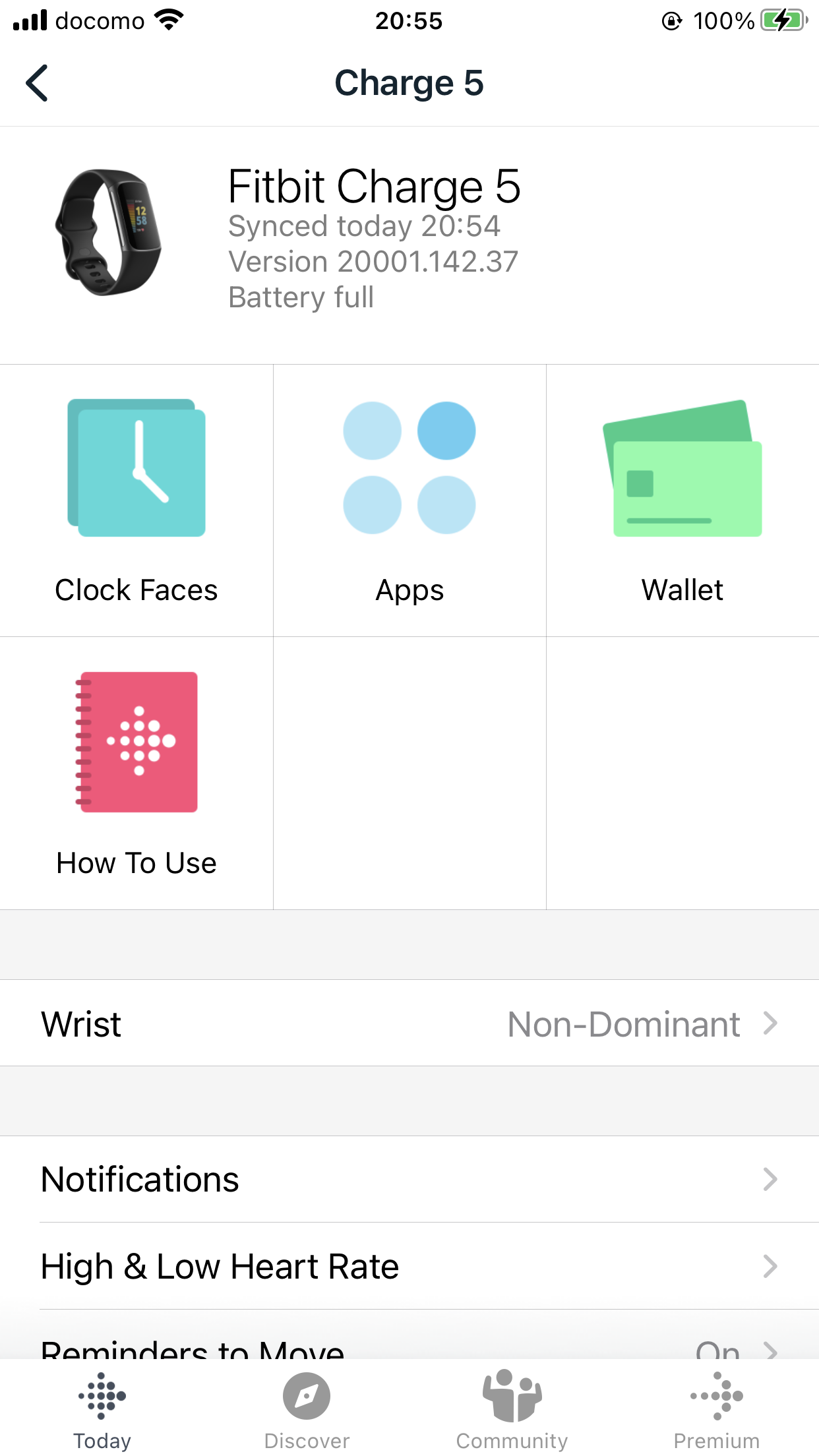Screen dimensions: 819x1456
Task: Adjust Notifications setting
Action: coord(409,1179)
